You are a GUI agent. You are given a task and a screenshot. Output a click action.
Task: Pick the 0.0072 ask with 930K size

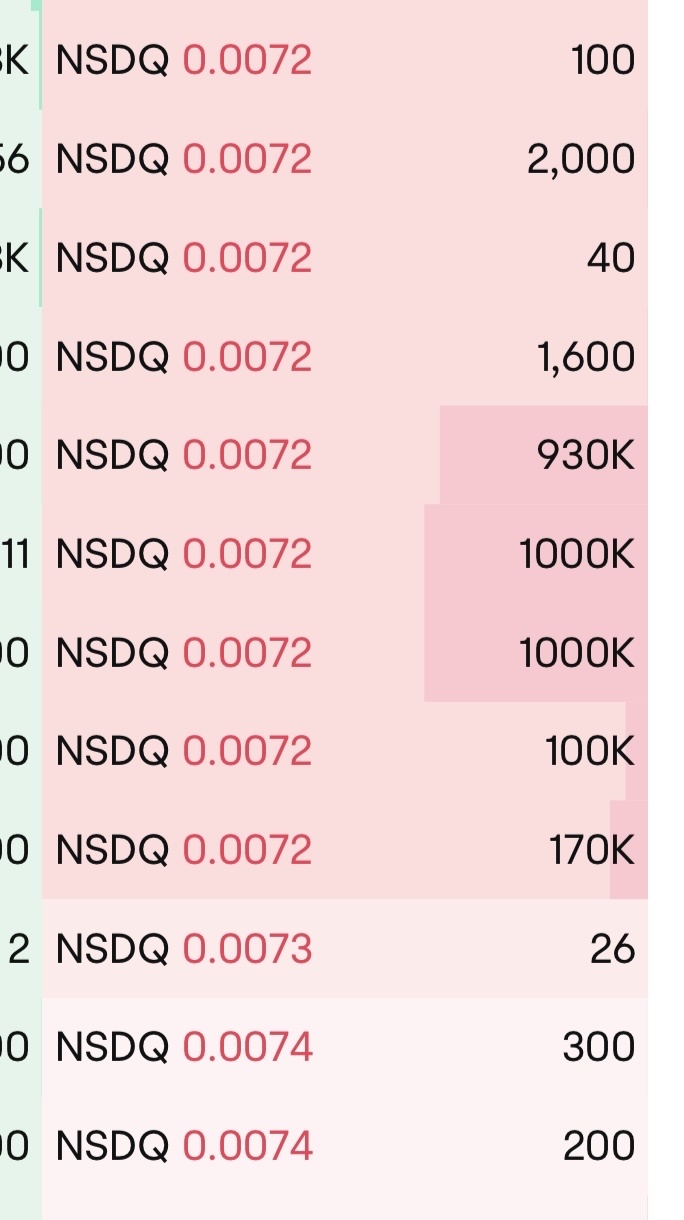point(345,455)
